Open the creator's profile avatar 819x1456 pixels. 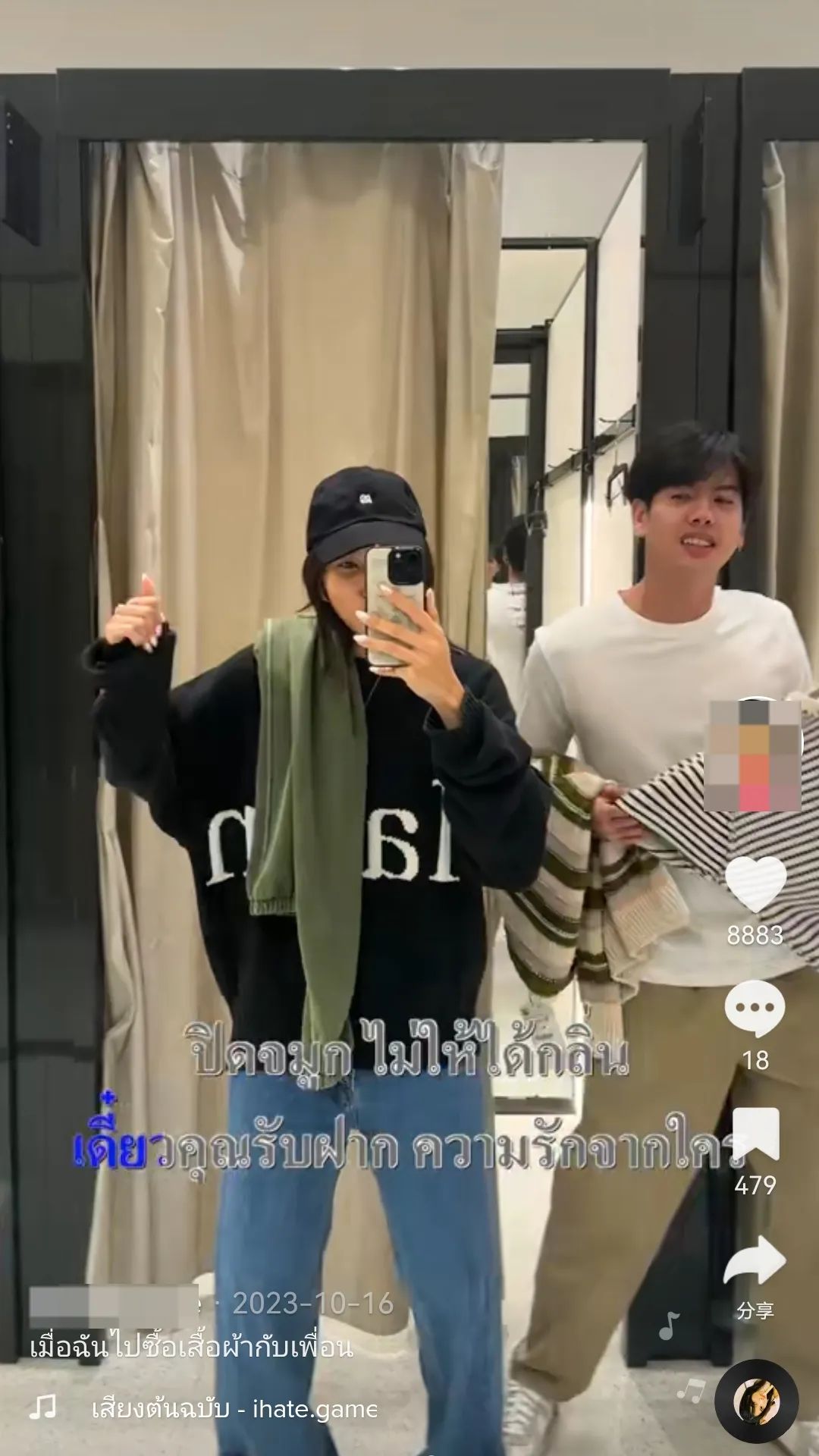tap(754, 755)
